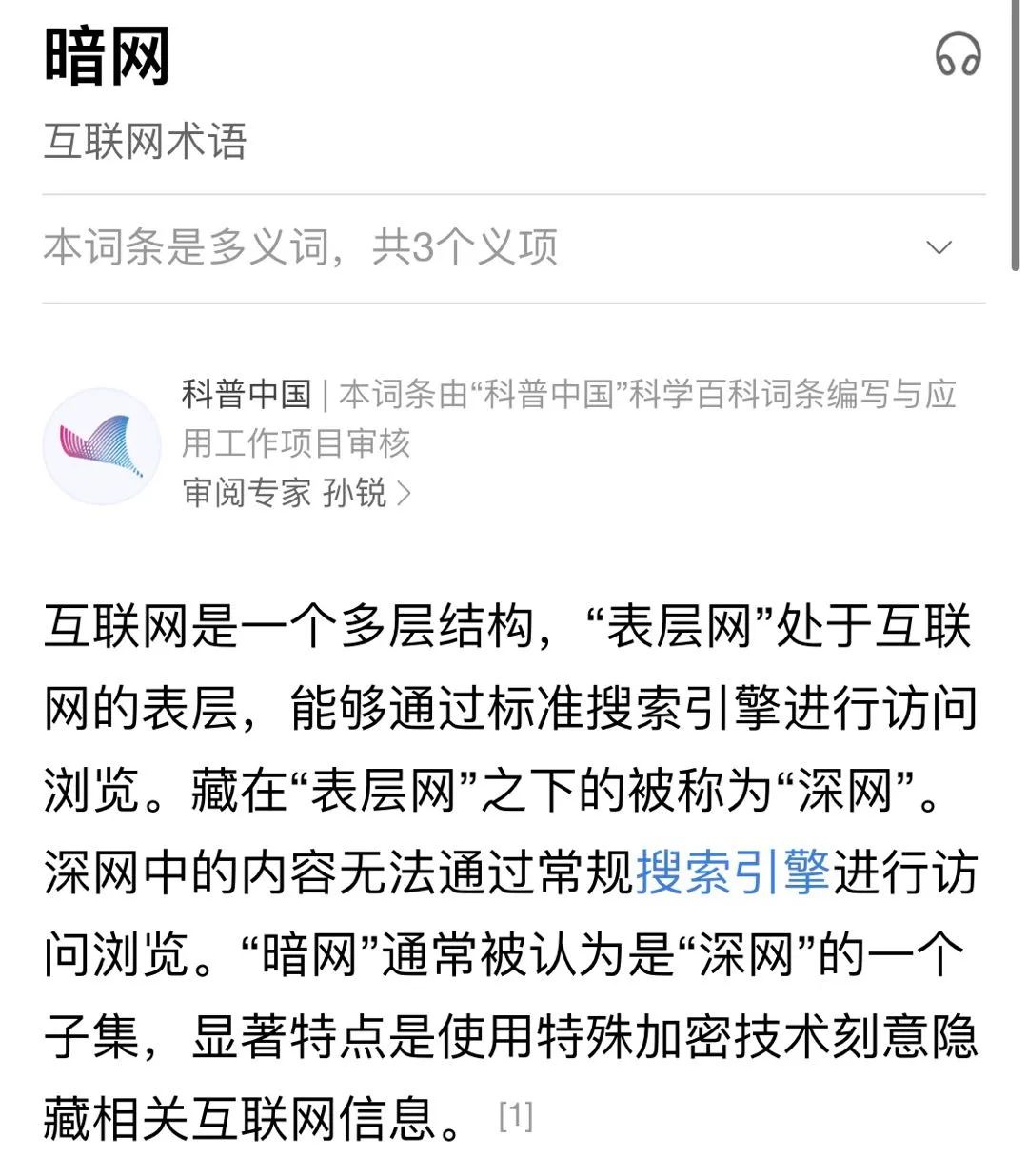Open reference citation [1]

click(515, 1115)
